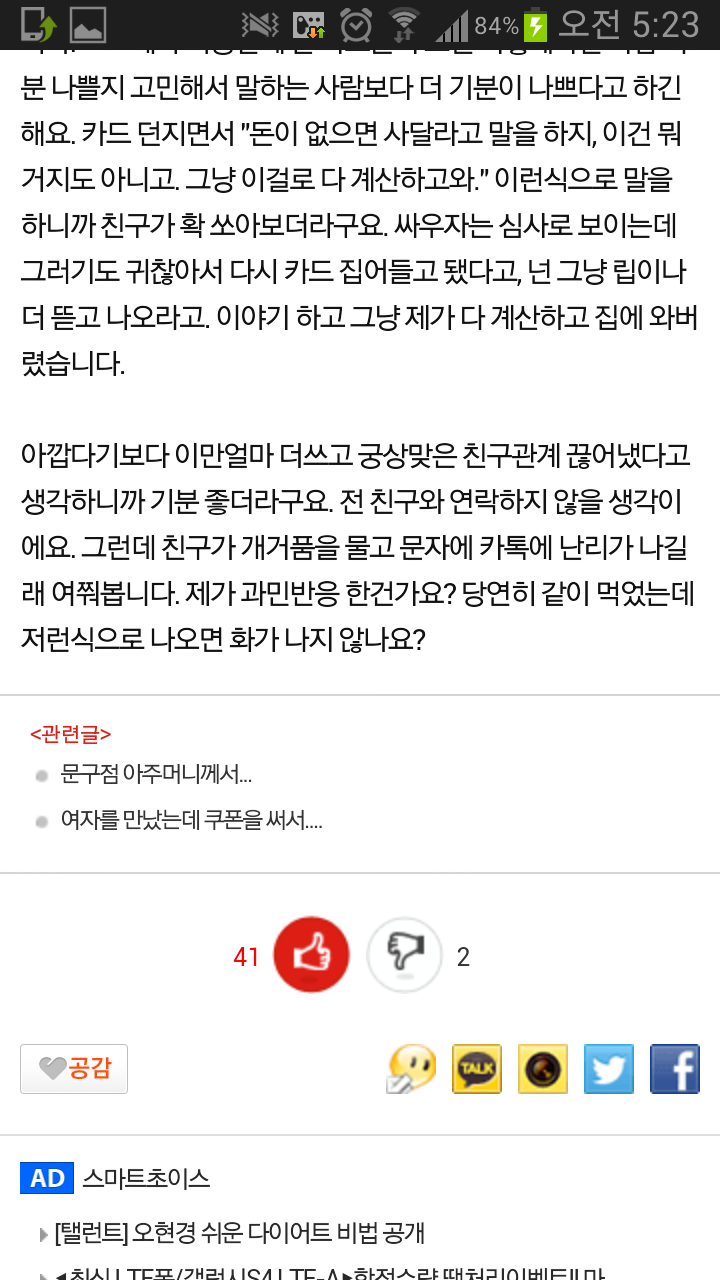Tap the 공감 heart button
Screen dimensions: 720x1280
tap(74, 1069)
